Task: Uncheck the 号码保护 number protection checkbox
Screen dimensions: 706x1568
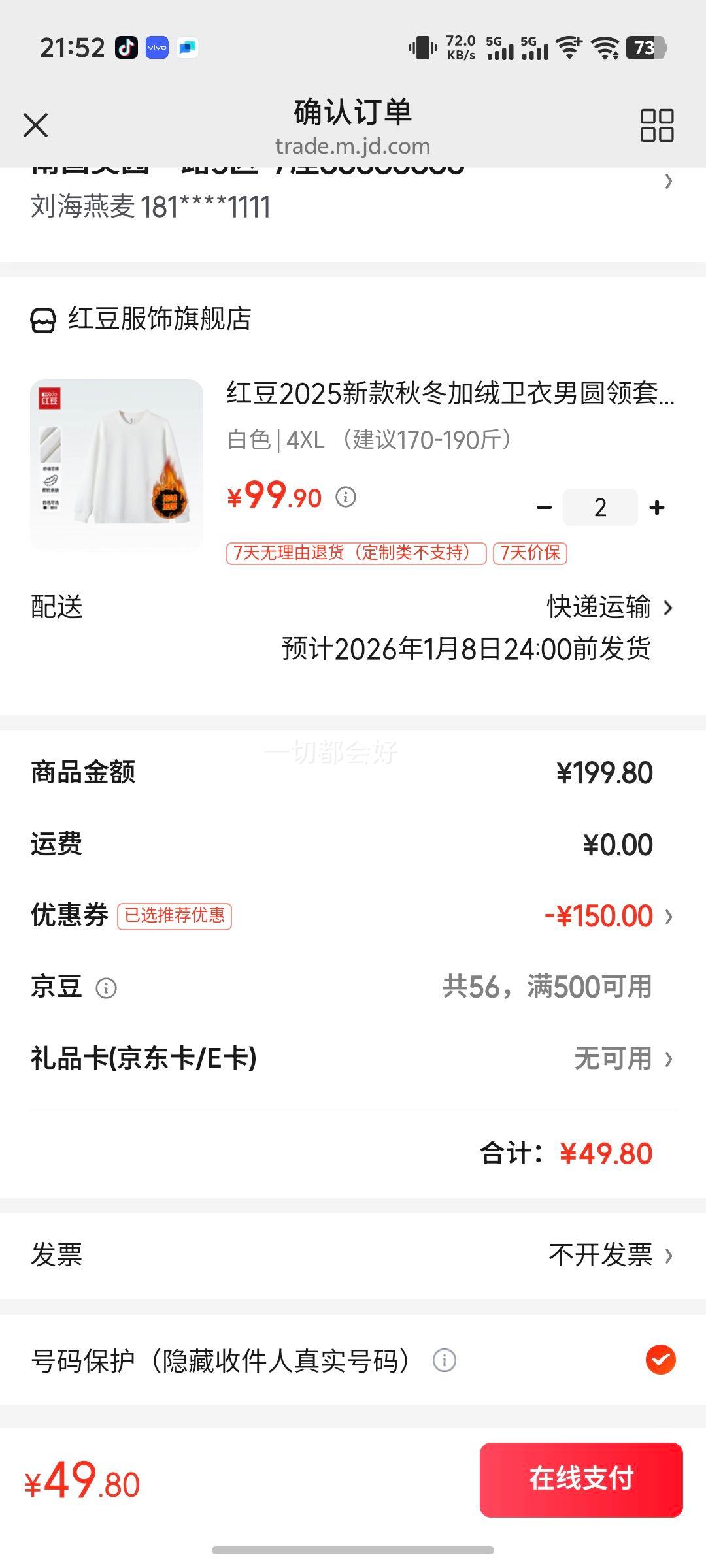Action: pos(660,1360)
